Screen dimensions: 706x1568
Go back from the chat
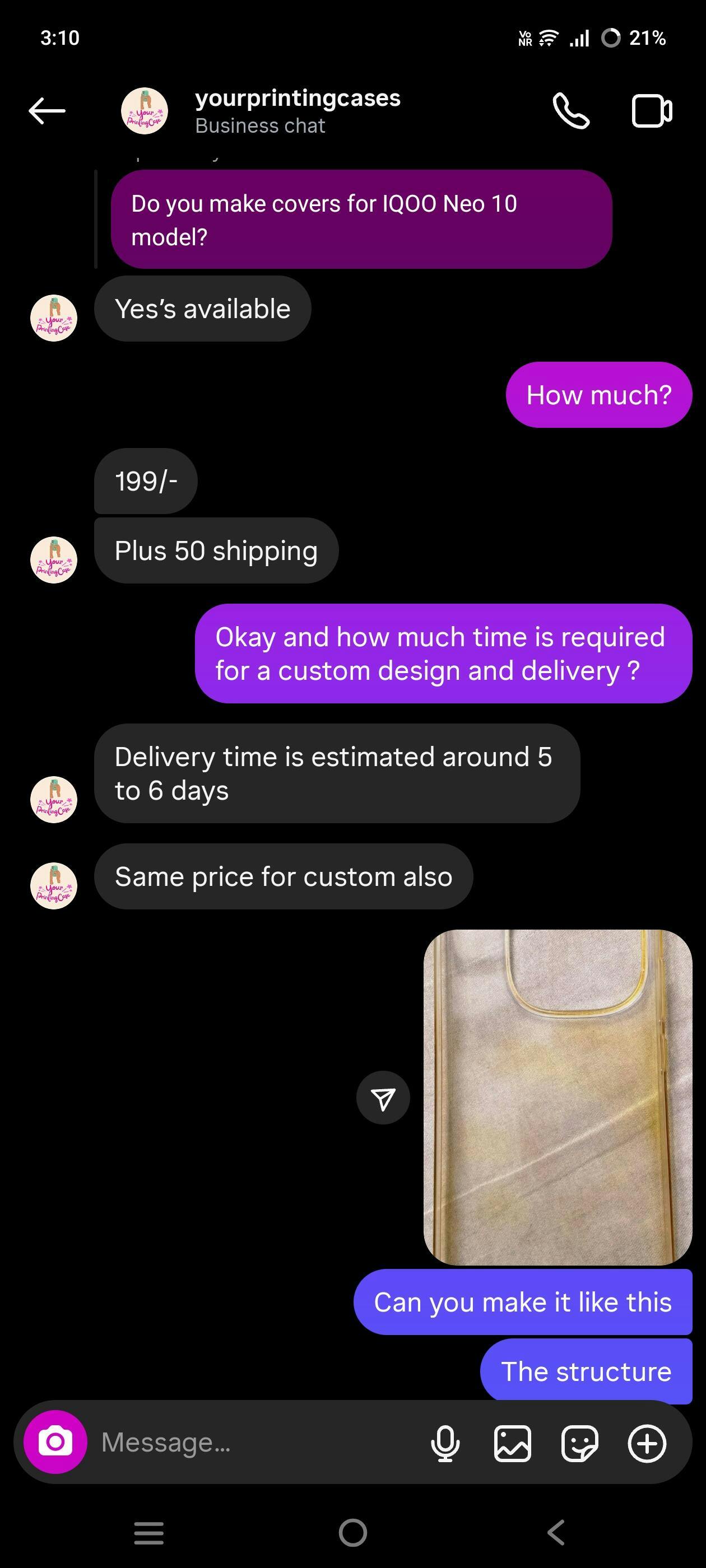click(x=47, y=111)
